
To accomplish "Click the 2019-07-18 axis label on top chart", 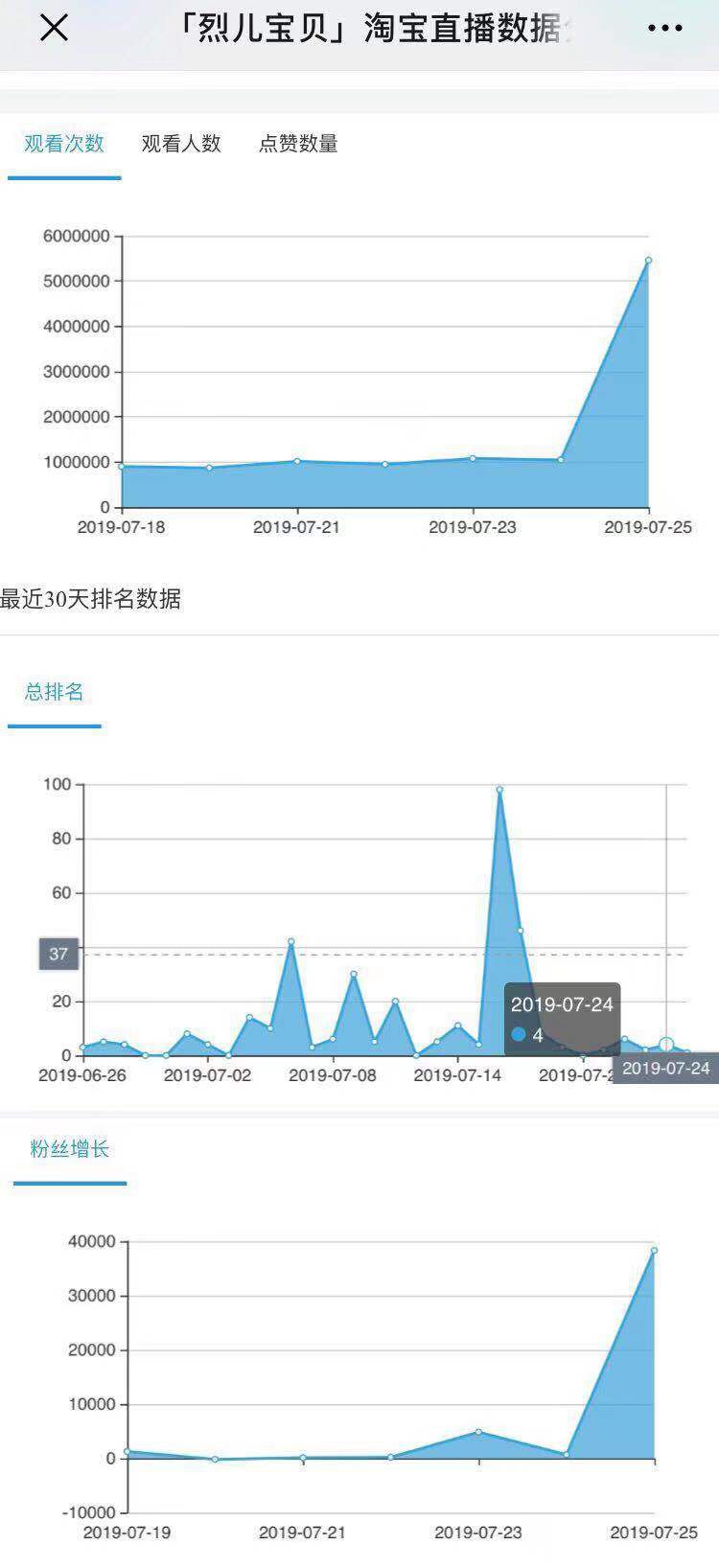I will tap(122, 526).
